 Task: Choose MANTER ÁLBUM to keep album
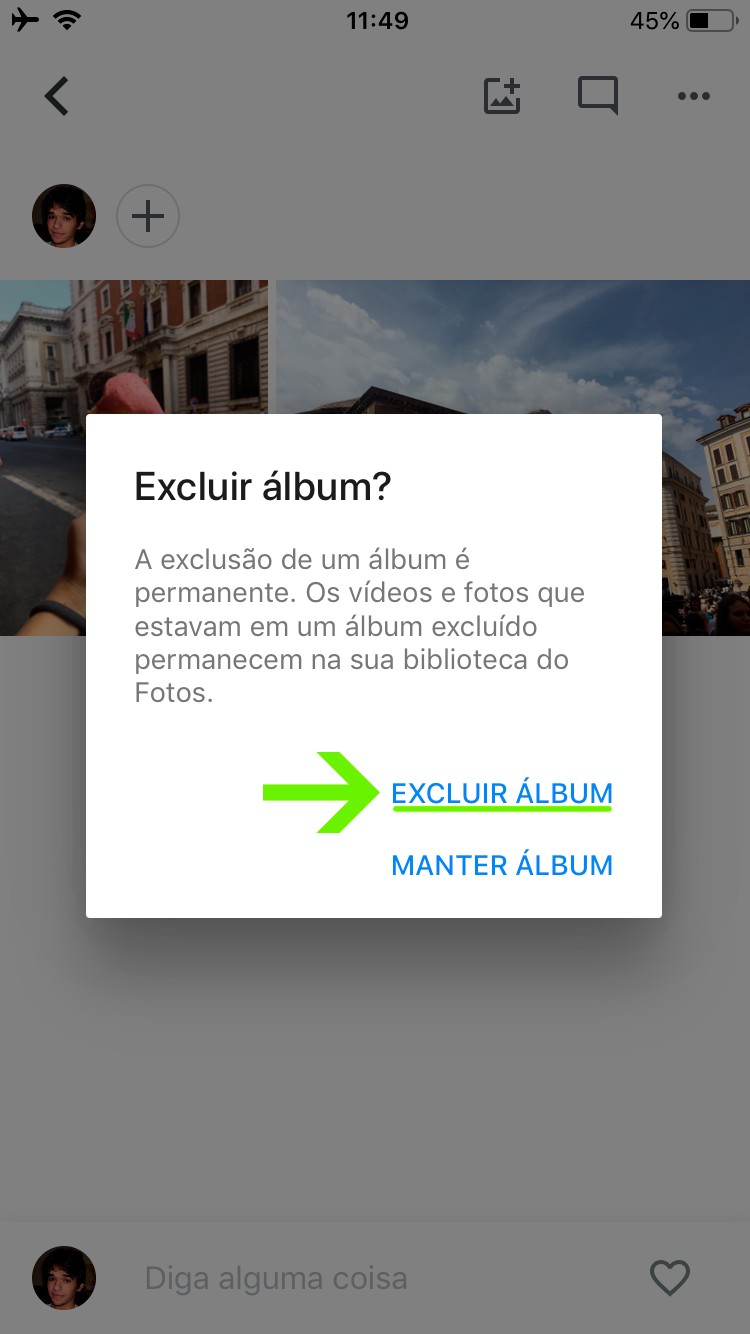tap(502, 865)
